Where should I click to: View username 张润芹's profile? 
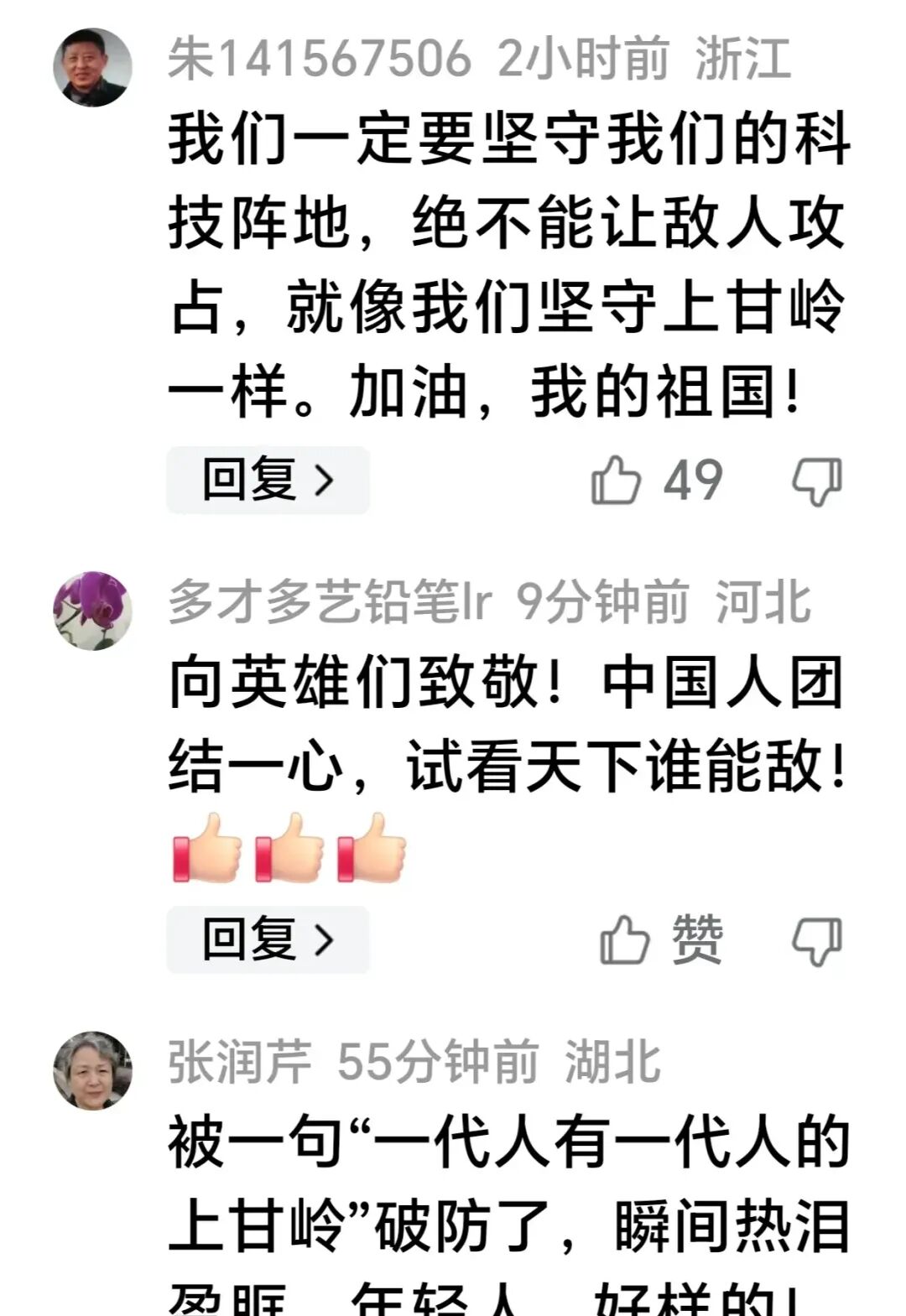pyautogui.click(x=240, y=1061)
